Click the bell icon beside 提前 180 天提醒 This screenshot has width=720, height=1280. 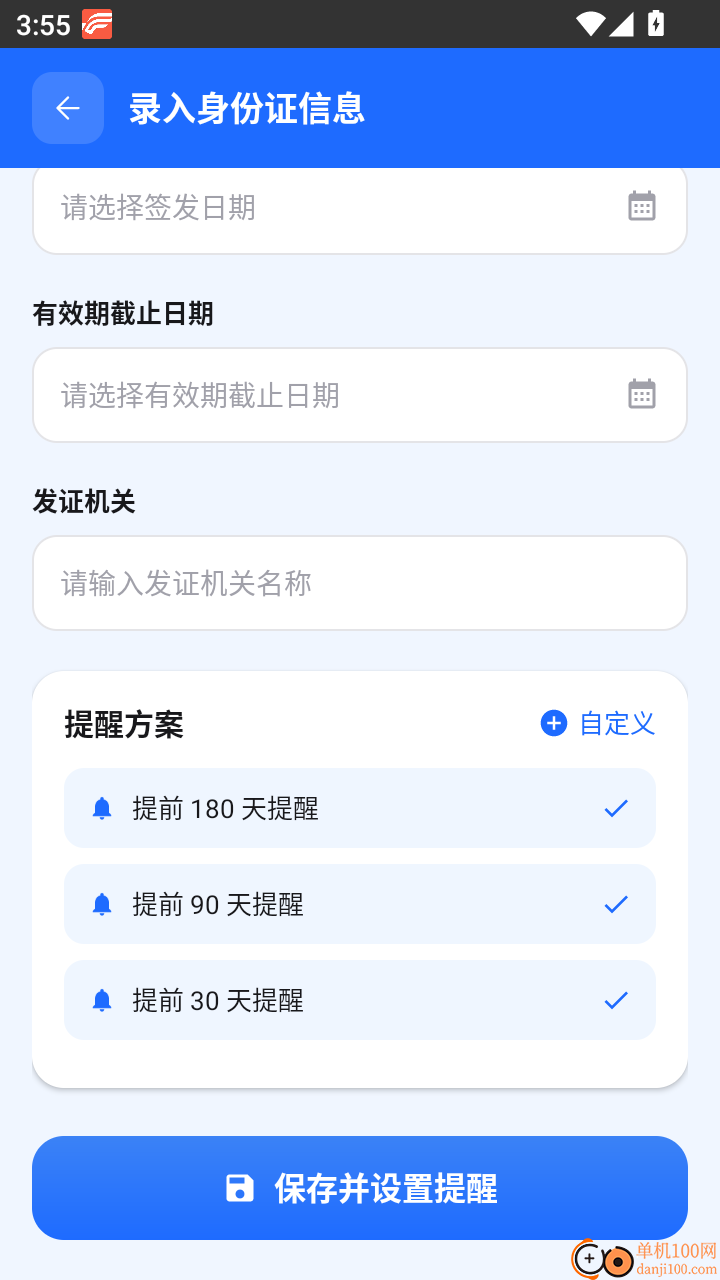coord(101,808)
